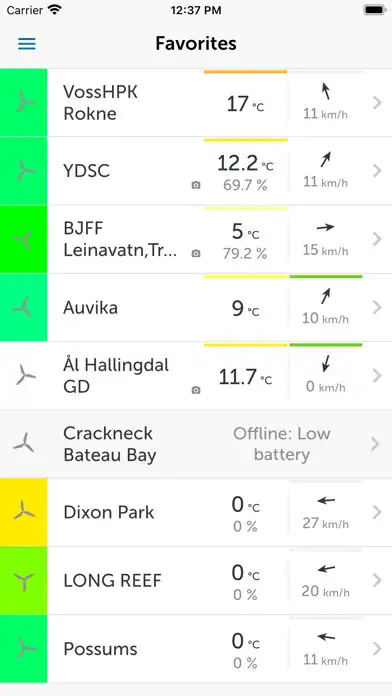
Task: Open offline Crackneck Bateau Bay station
Action: 196,444
